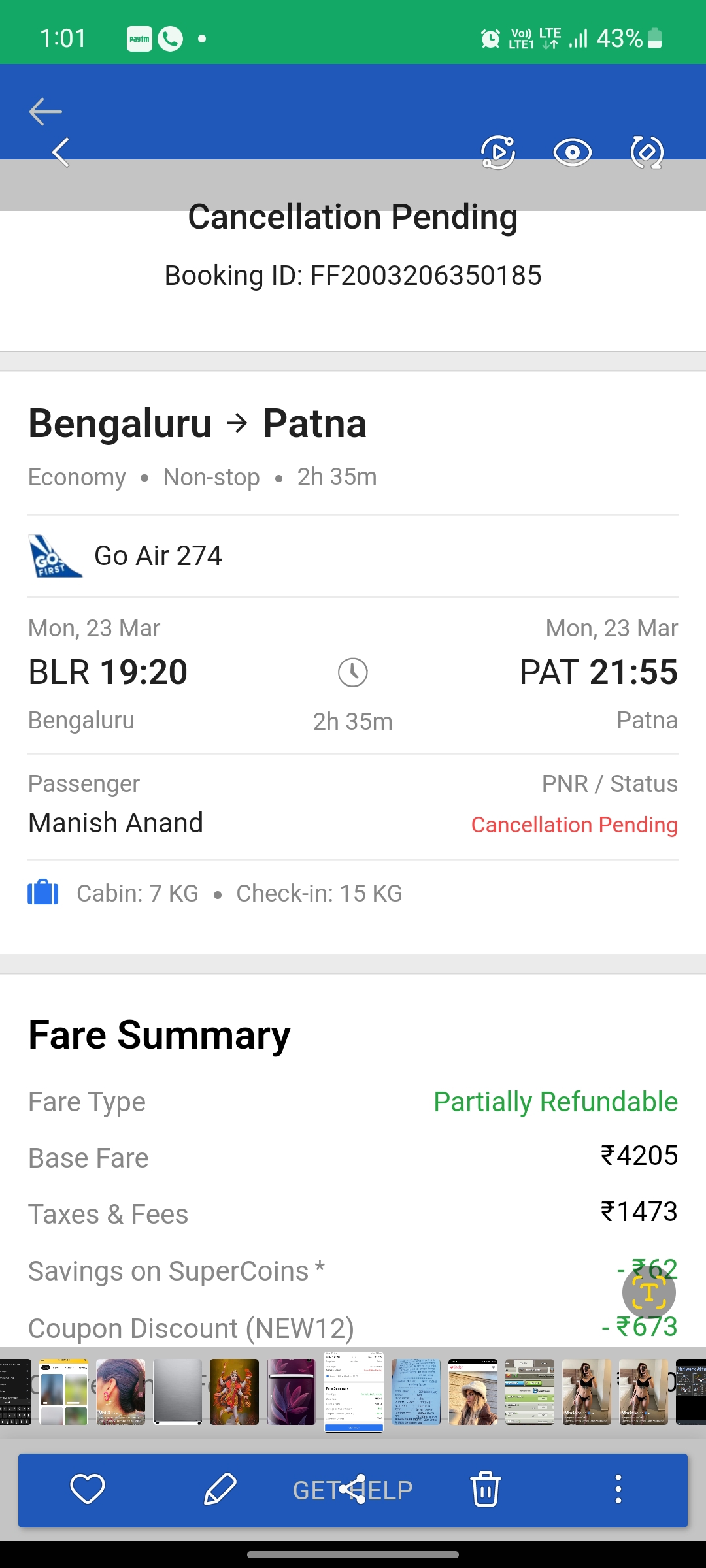Open the three-dot more options menu
The image size is (706, 1568).
(618, 1490)
